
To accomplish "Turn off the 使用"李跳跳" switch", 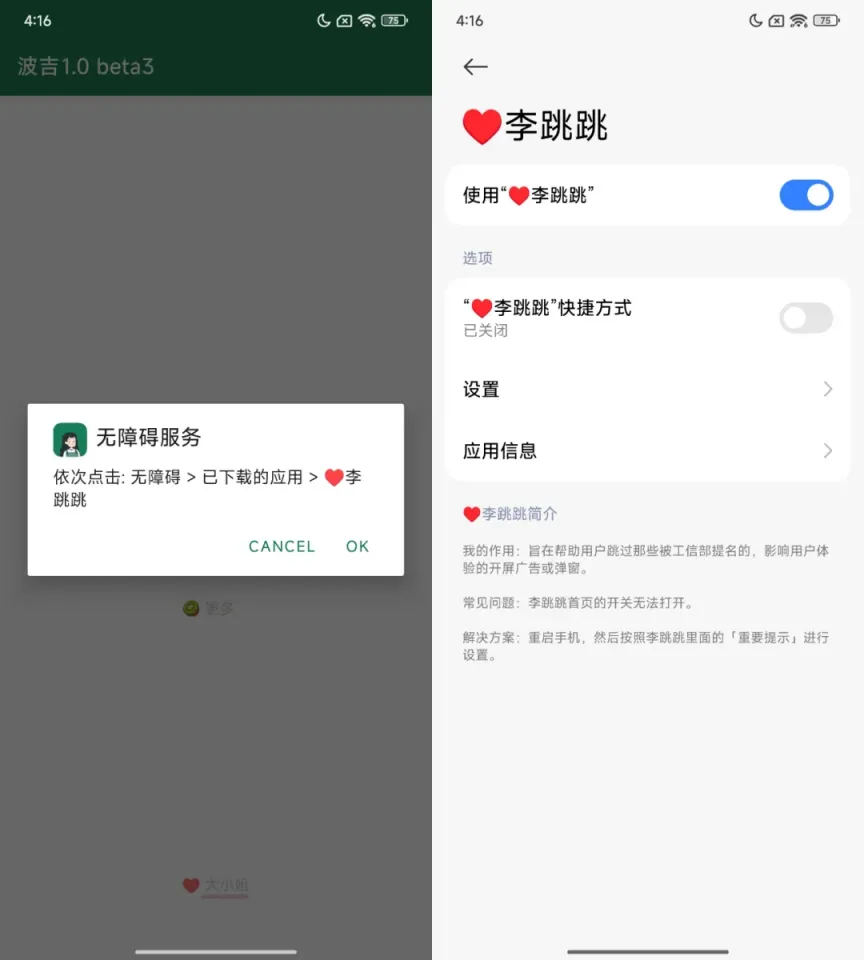I will [x=805, y=195].
